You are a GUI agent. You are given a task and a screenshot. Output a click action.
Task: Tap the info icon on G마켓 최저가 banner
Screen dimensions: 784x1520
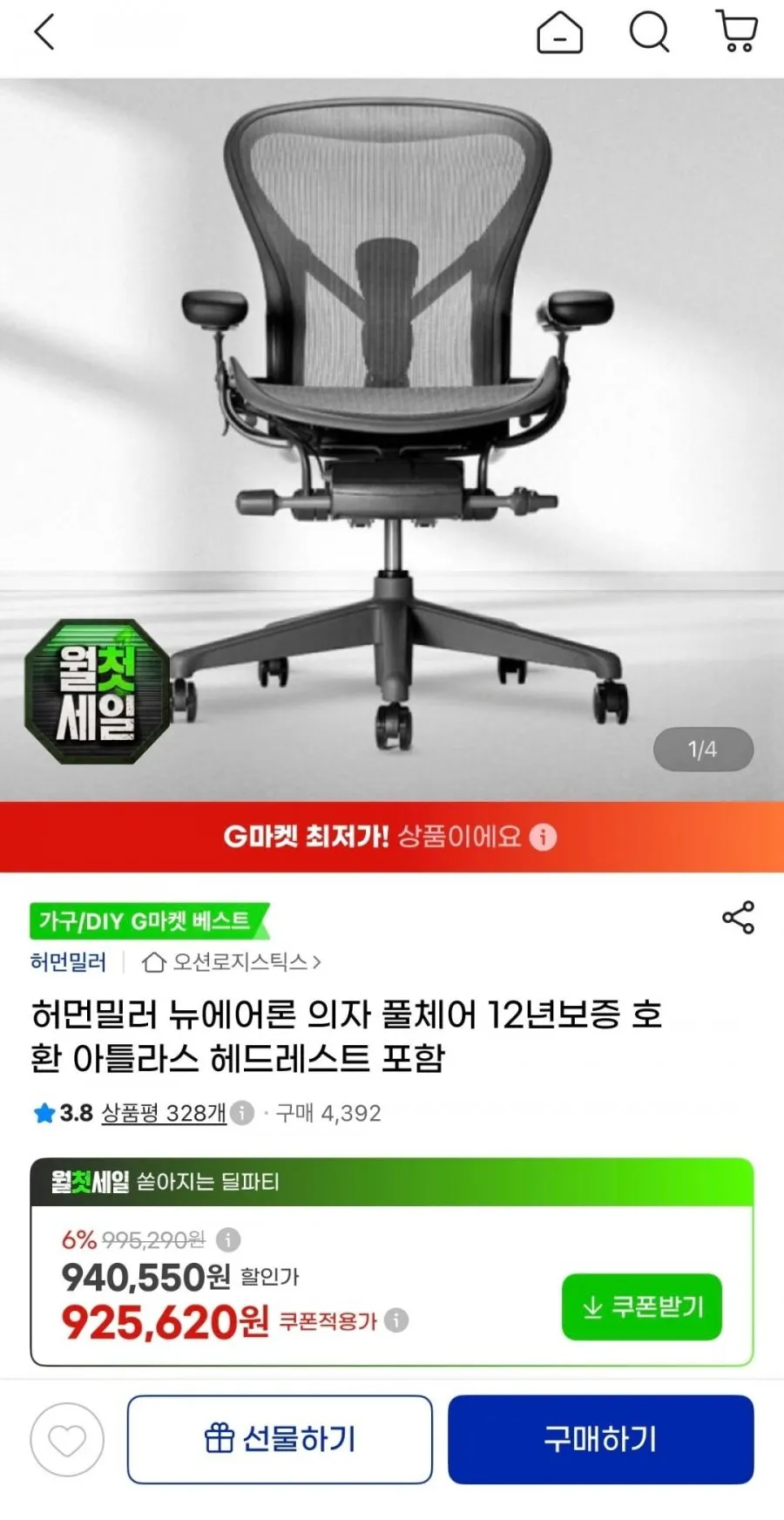[544, 838]
